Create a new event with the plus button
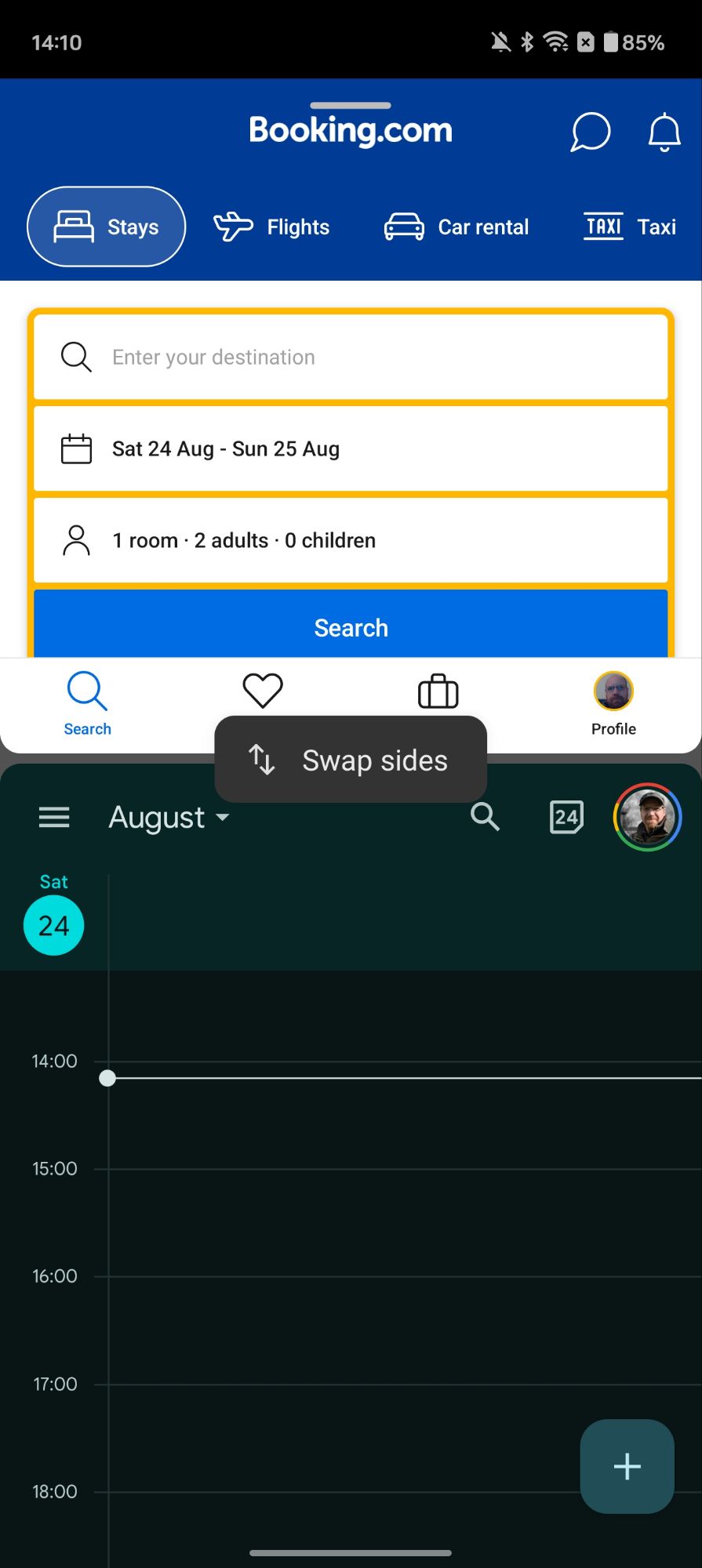 pos(627,1466)
